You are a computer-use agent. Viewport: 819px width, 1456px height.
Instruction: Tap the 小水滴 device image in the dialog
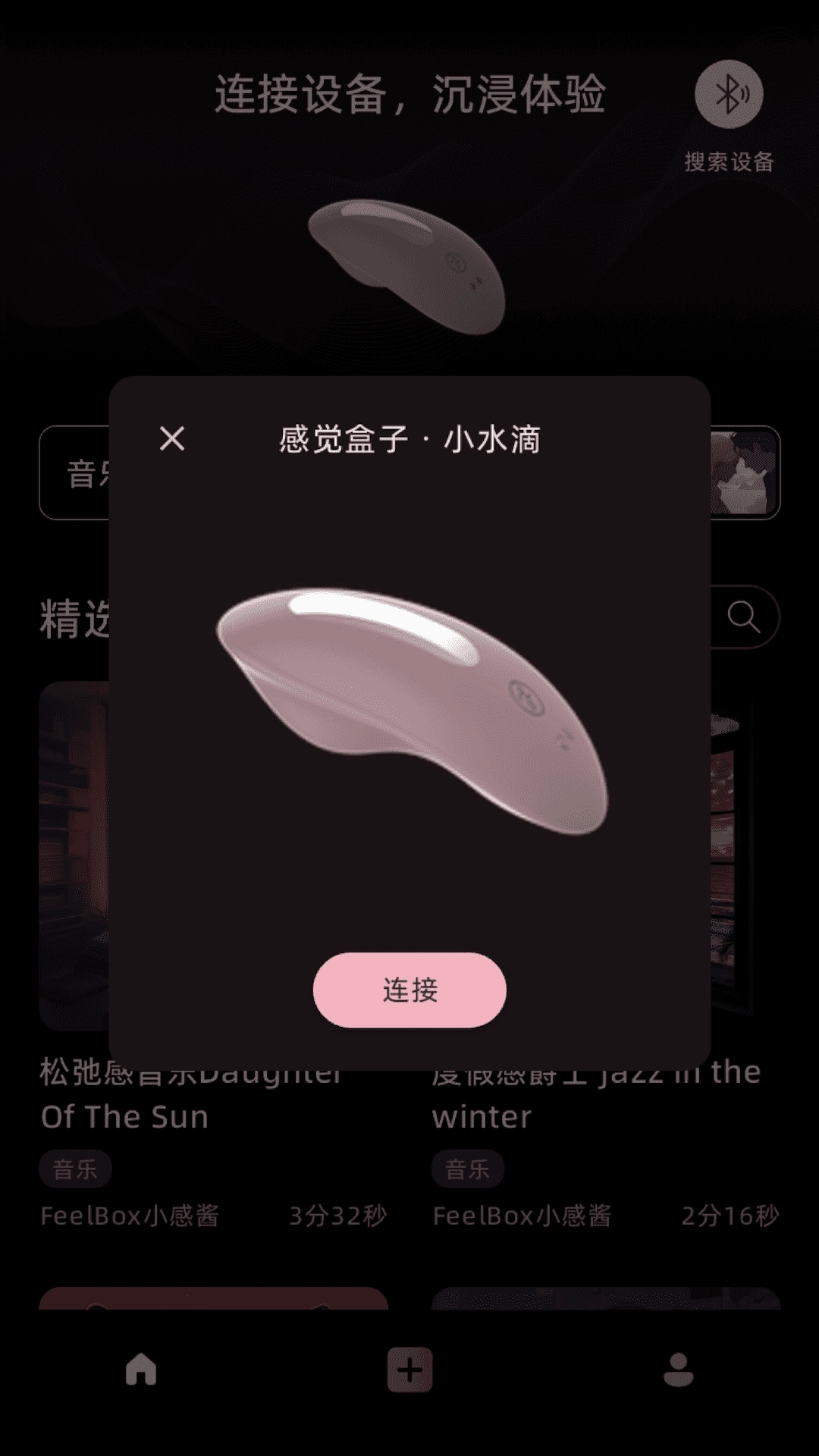(x=409, y=705)
